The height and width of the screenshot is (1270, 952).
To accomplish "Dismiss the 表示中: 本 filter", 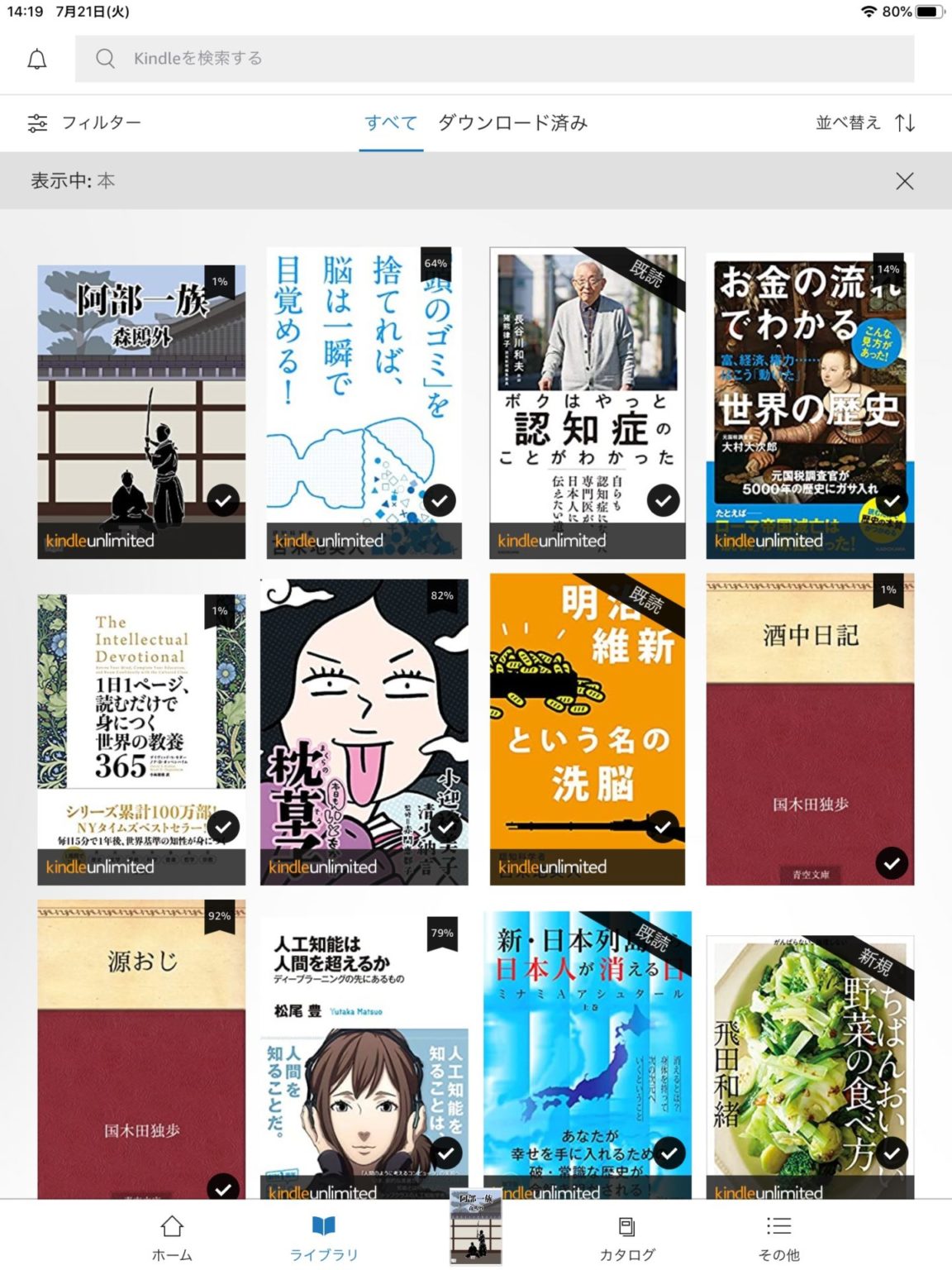I will 904,181.
